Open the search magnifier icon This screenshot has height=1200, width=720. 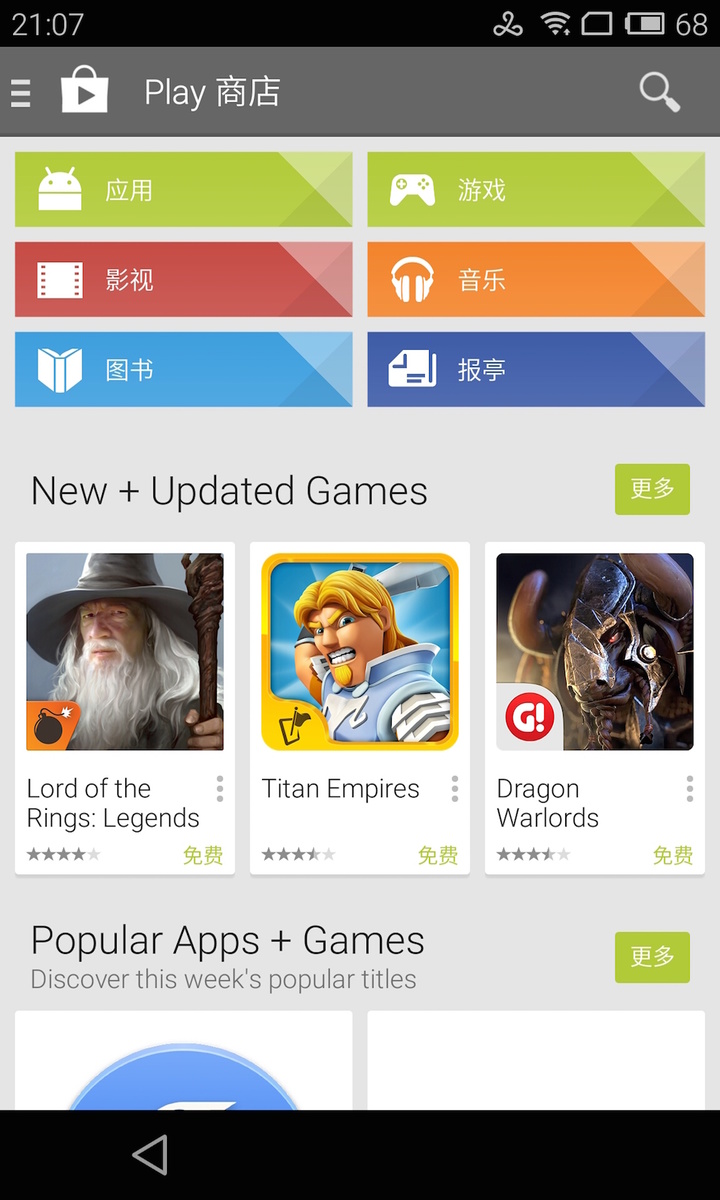pos(660,92)
